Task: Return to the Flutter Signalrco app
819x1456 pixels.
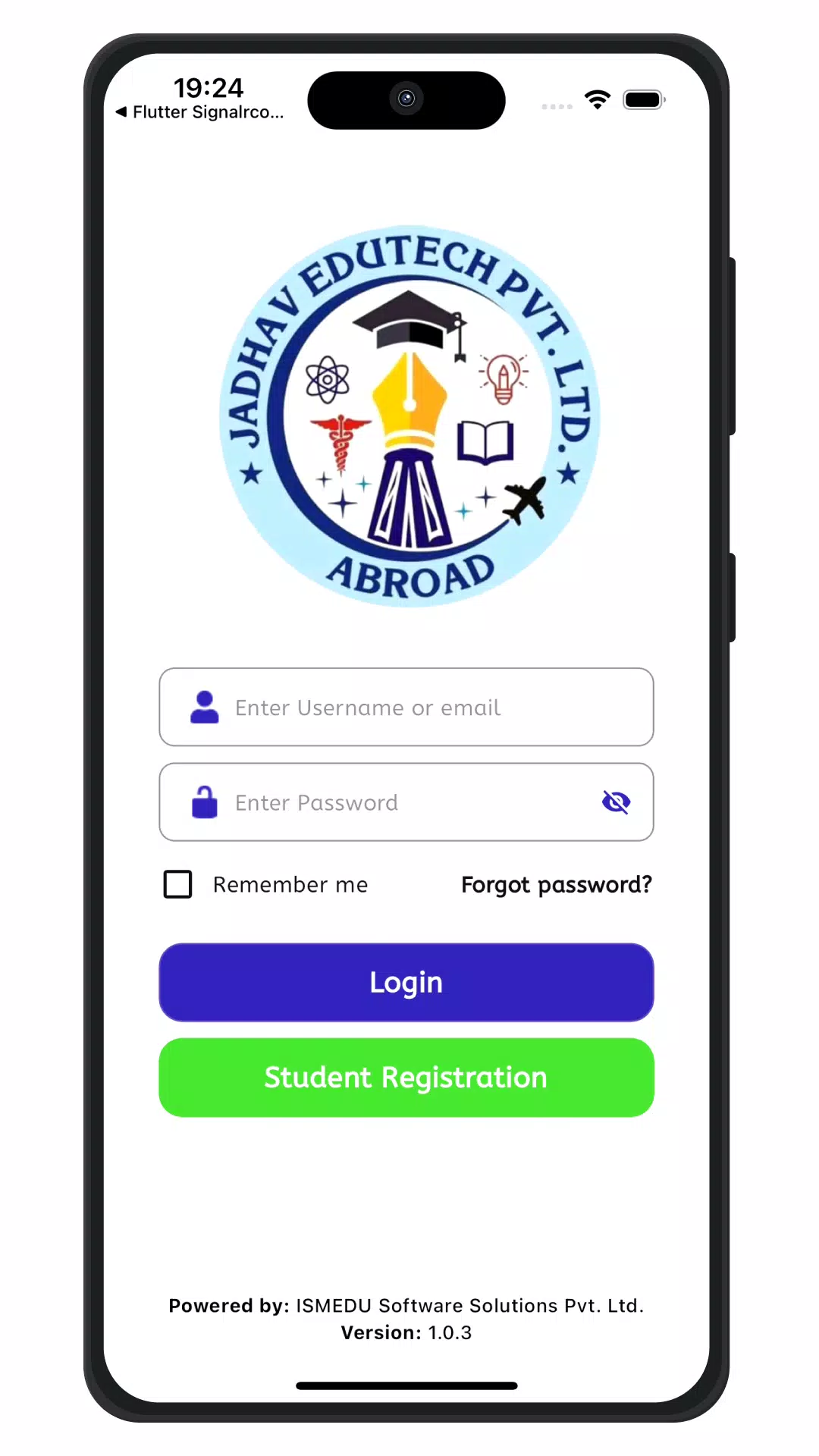Action: [x=199, y=112]
